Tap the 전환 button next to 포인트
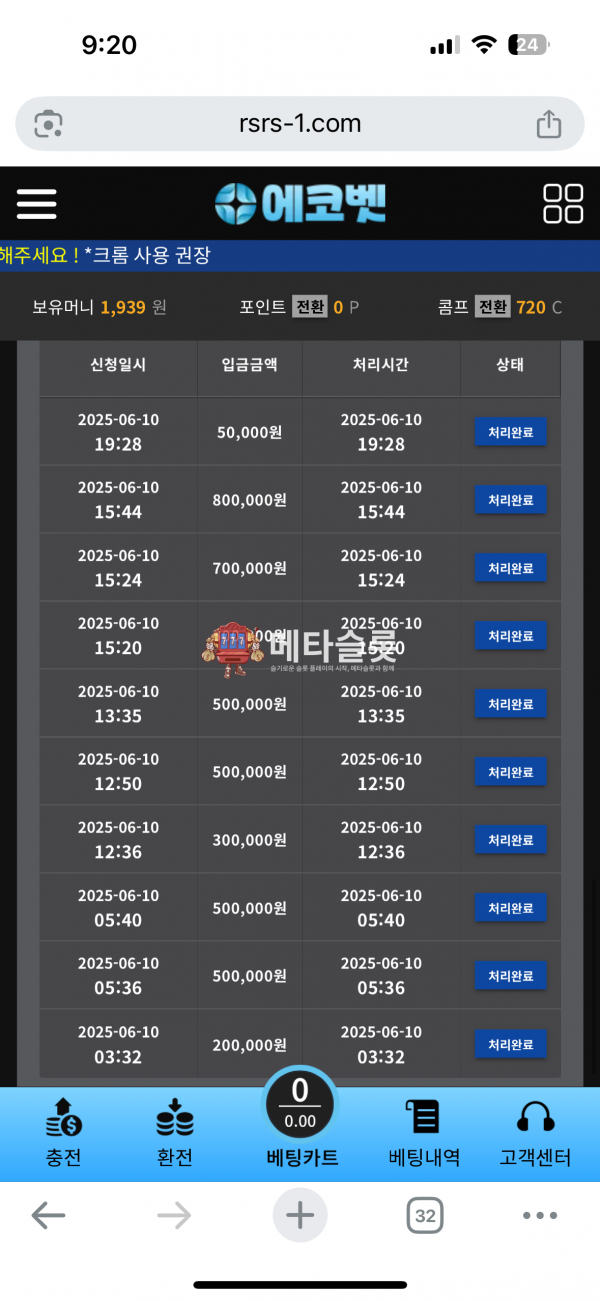 tap(310, 307)
